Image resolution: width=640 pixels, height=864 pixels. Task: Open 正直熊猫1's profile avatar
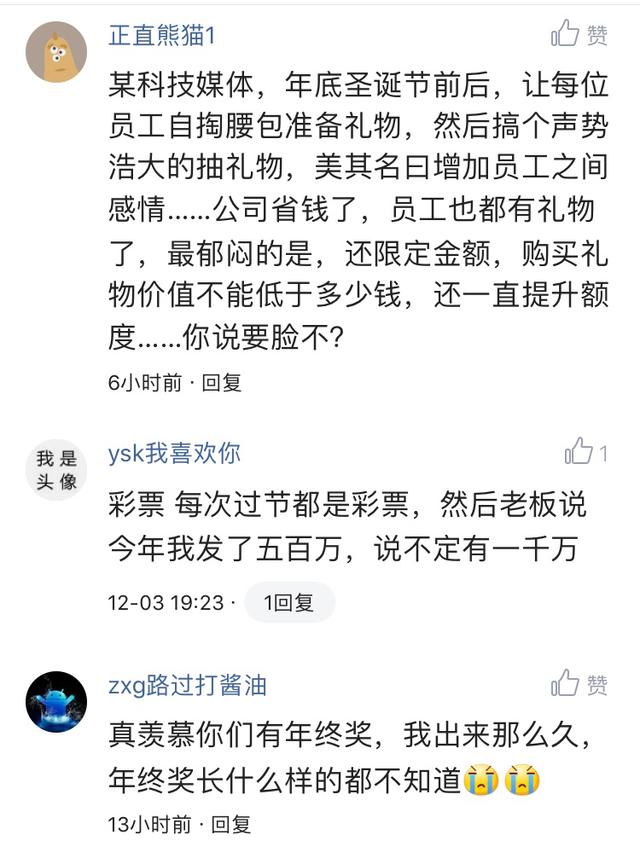point(56,52)
